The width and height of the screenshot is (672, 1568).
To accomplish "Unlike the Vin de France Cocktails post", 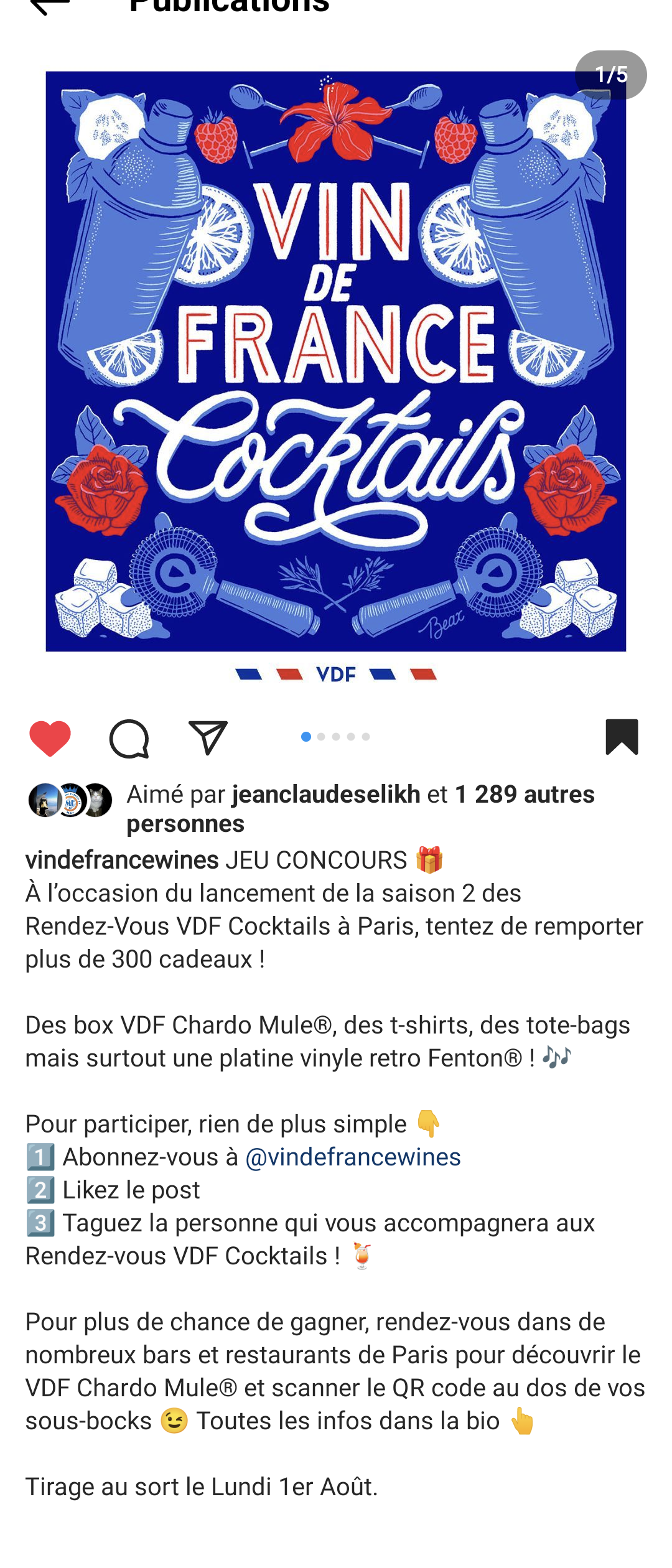I will pos(50,738).
